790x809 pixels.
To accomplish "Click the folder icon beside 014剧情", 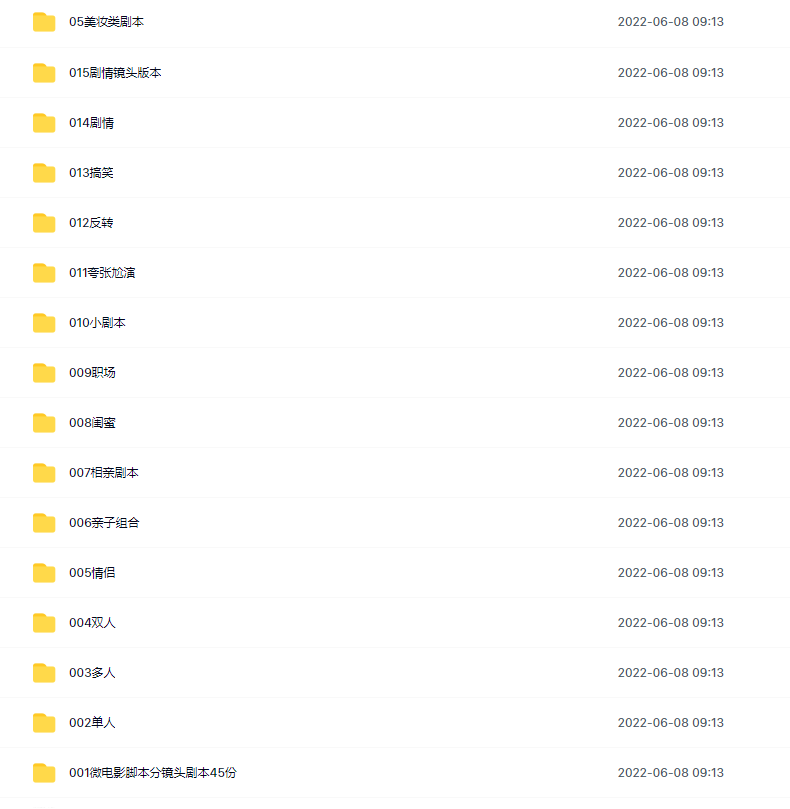I will click(44, 122).
